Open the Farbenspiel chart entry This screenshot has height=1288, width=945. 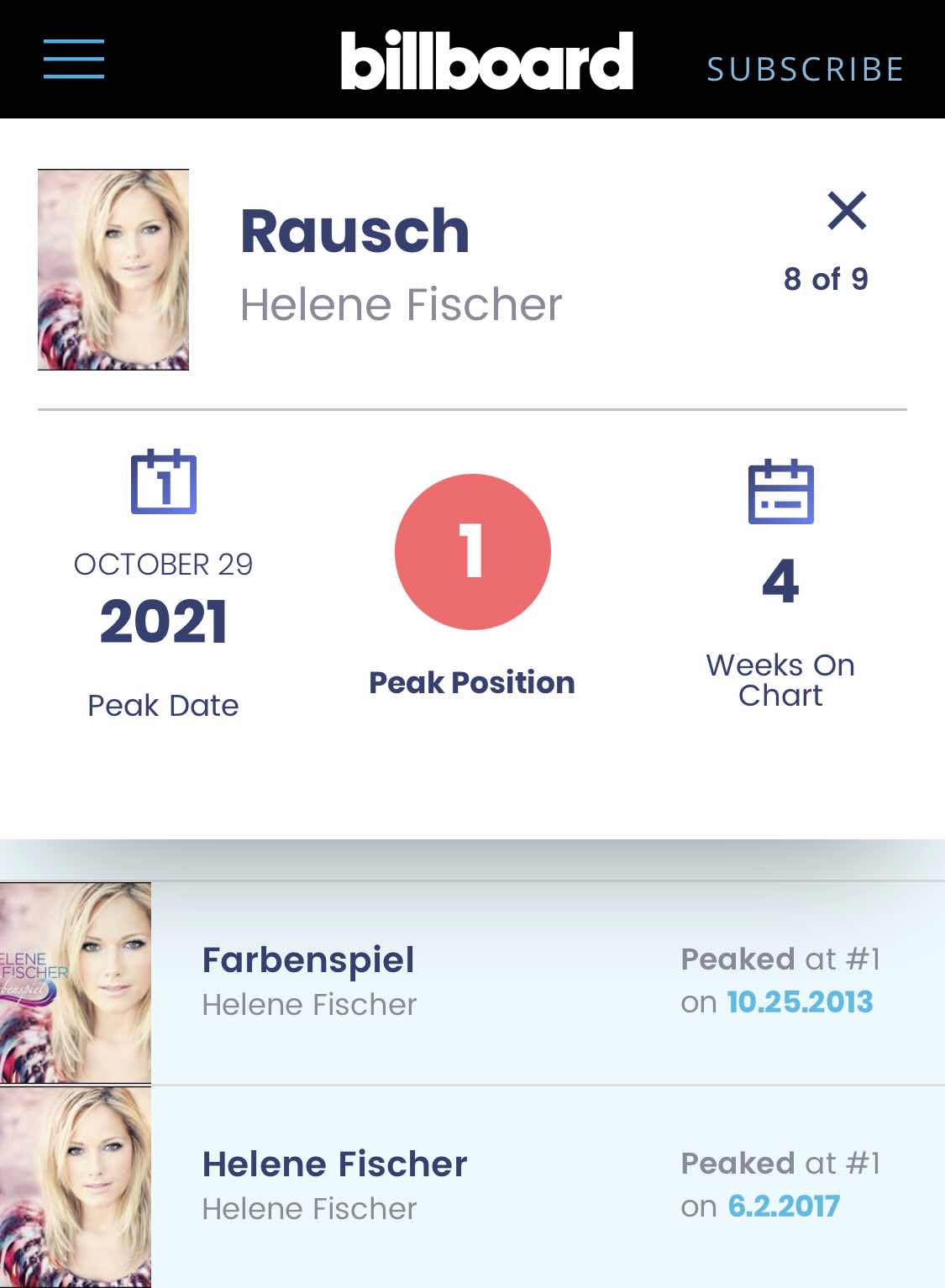click(308, 960)
